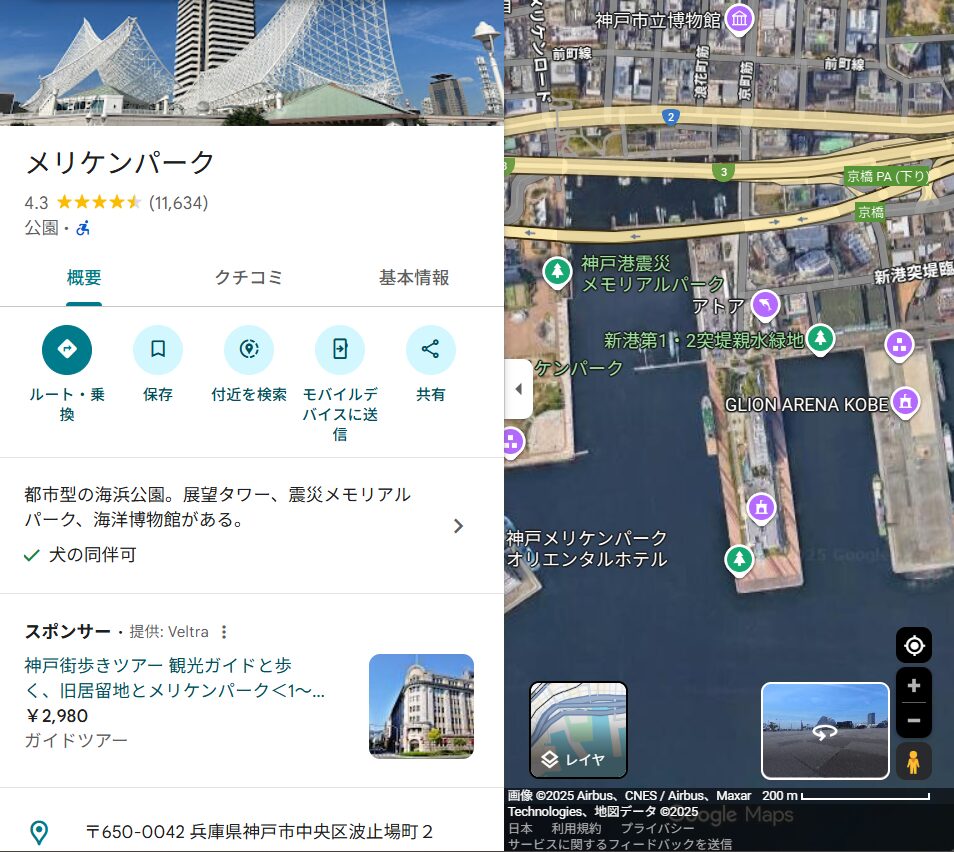Image resolution: width=954 pixels, height=852 pixels.
Task: Zoom out of the map
Action: click(x=914, y=720)
